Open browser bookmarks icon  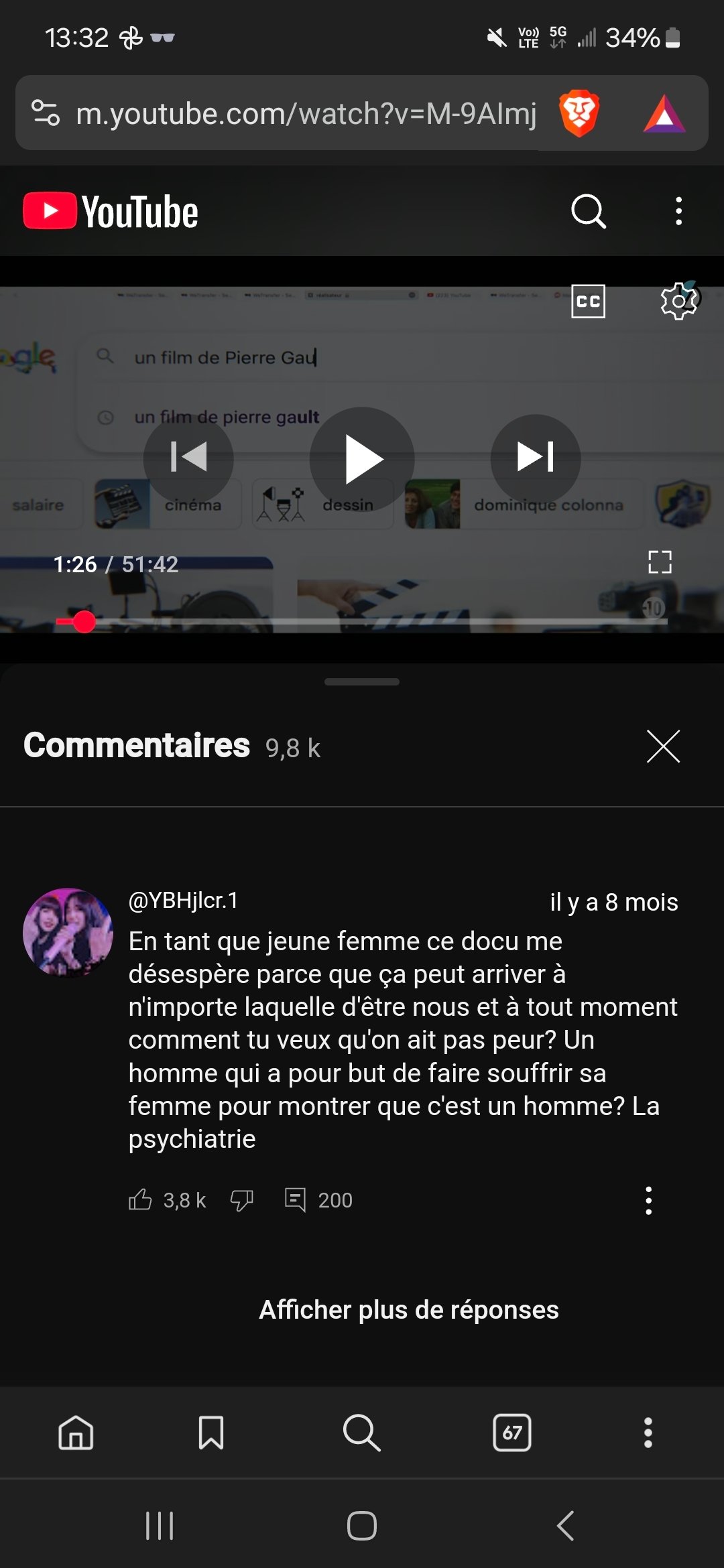click(211, 1433)
